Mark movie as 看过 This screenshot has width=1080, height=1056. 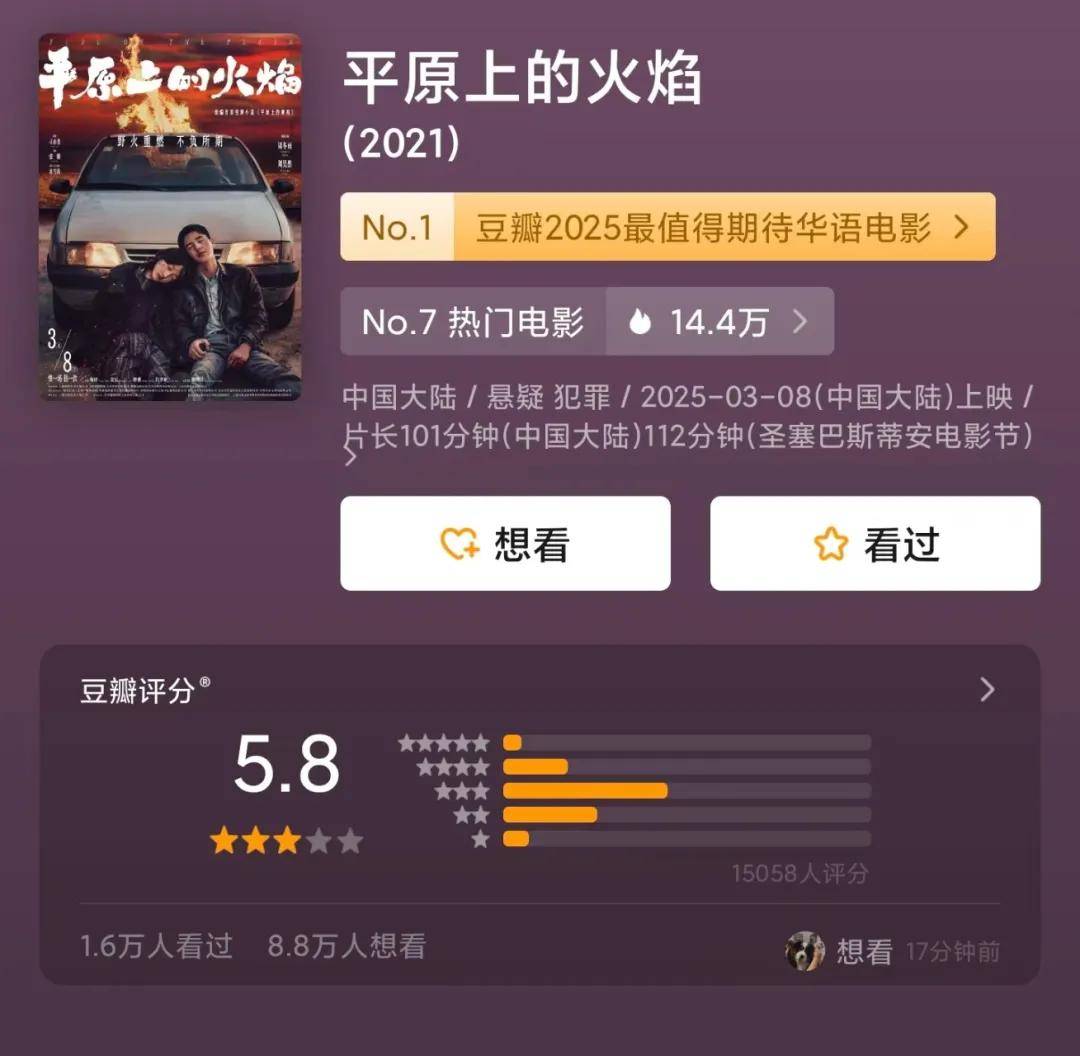click(875, 544)
